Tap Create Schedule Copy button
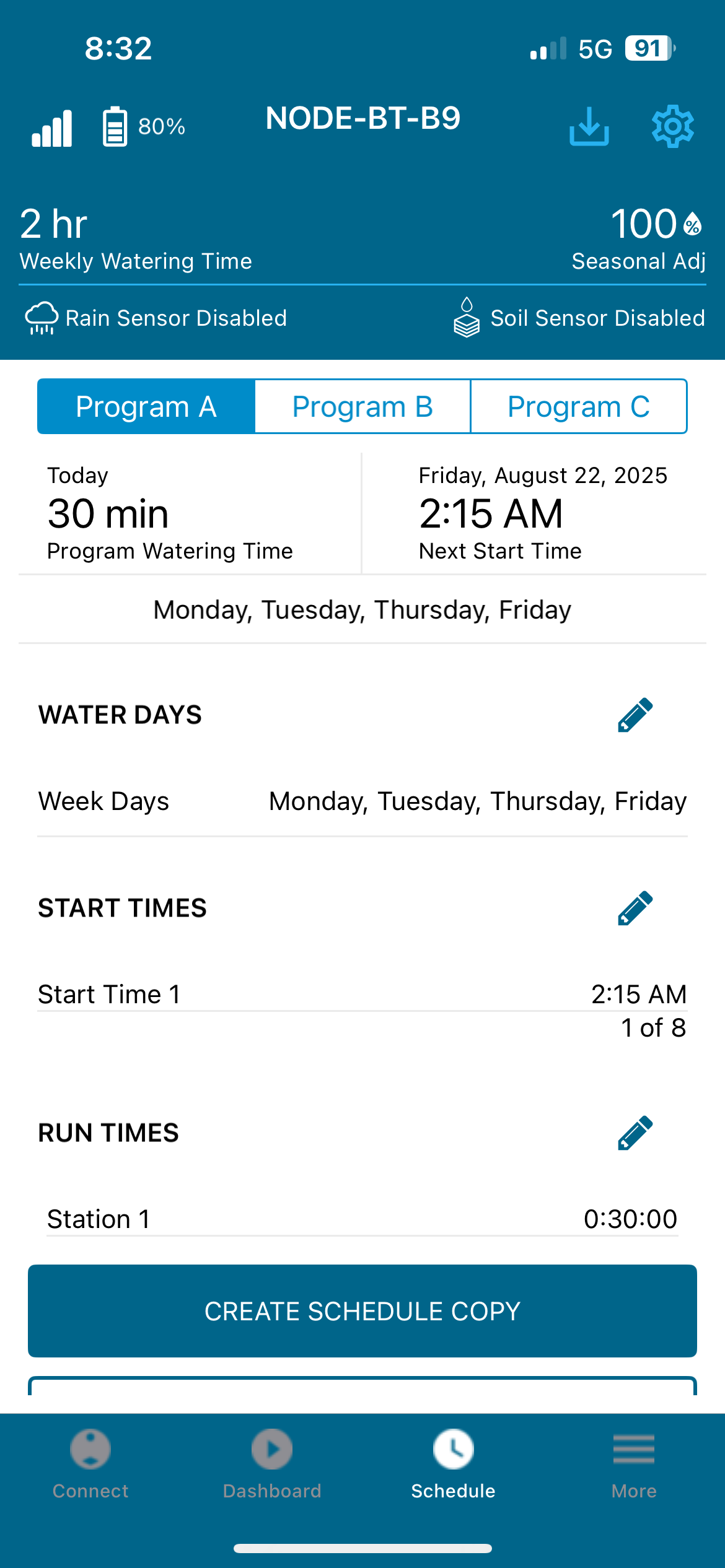This screenshot has height=1568, width=725. coord(362,1311)
